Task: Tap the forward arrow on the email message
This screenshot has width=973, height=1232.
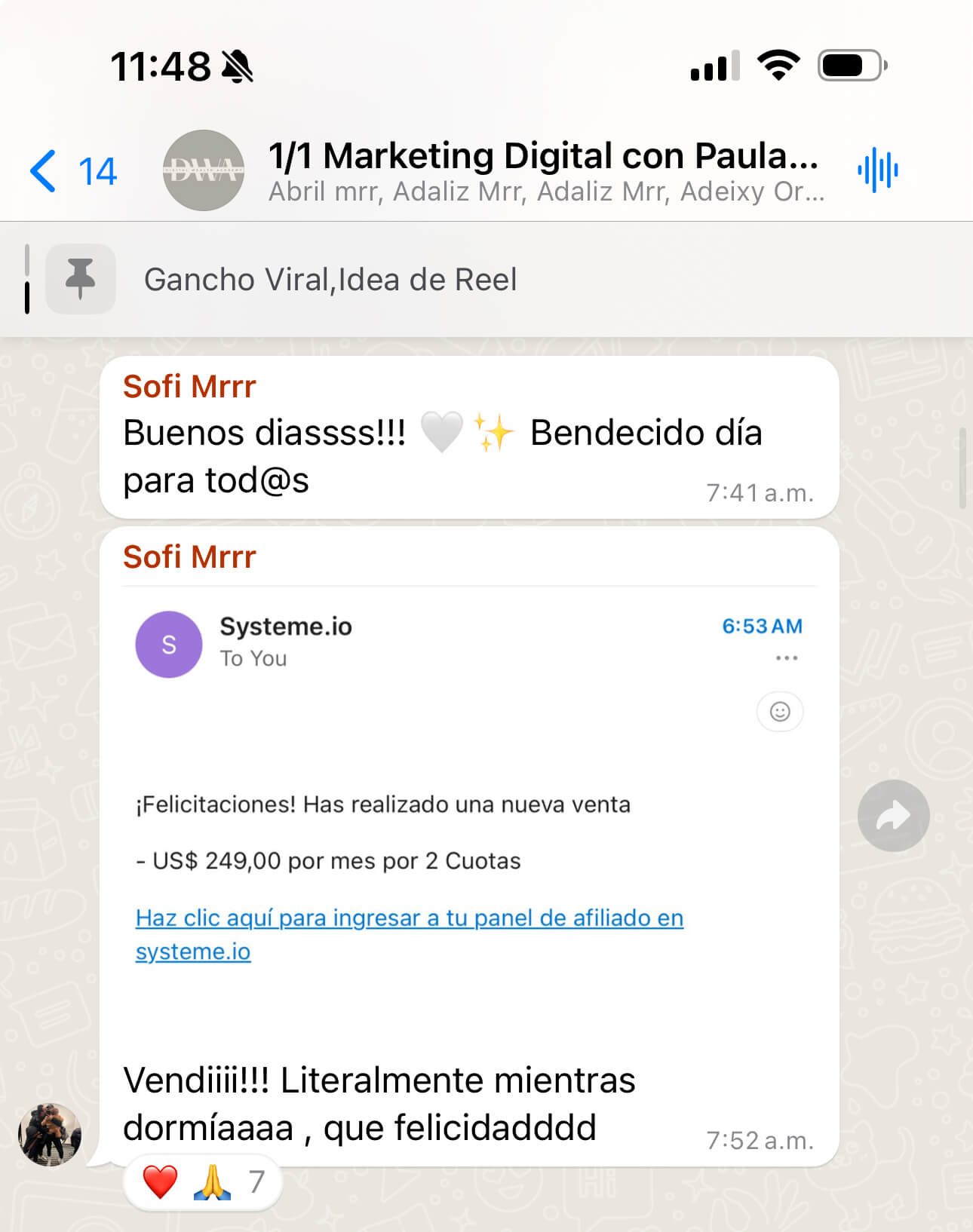Action: pyautogui.click(x=893, y=815)
